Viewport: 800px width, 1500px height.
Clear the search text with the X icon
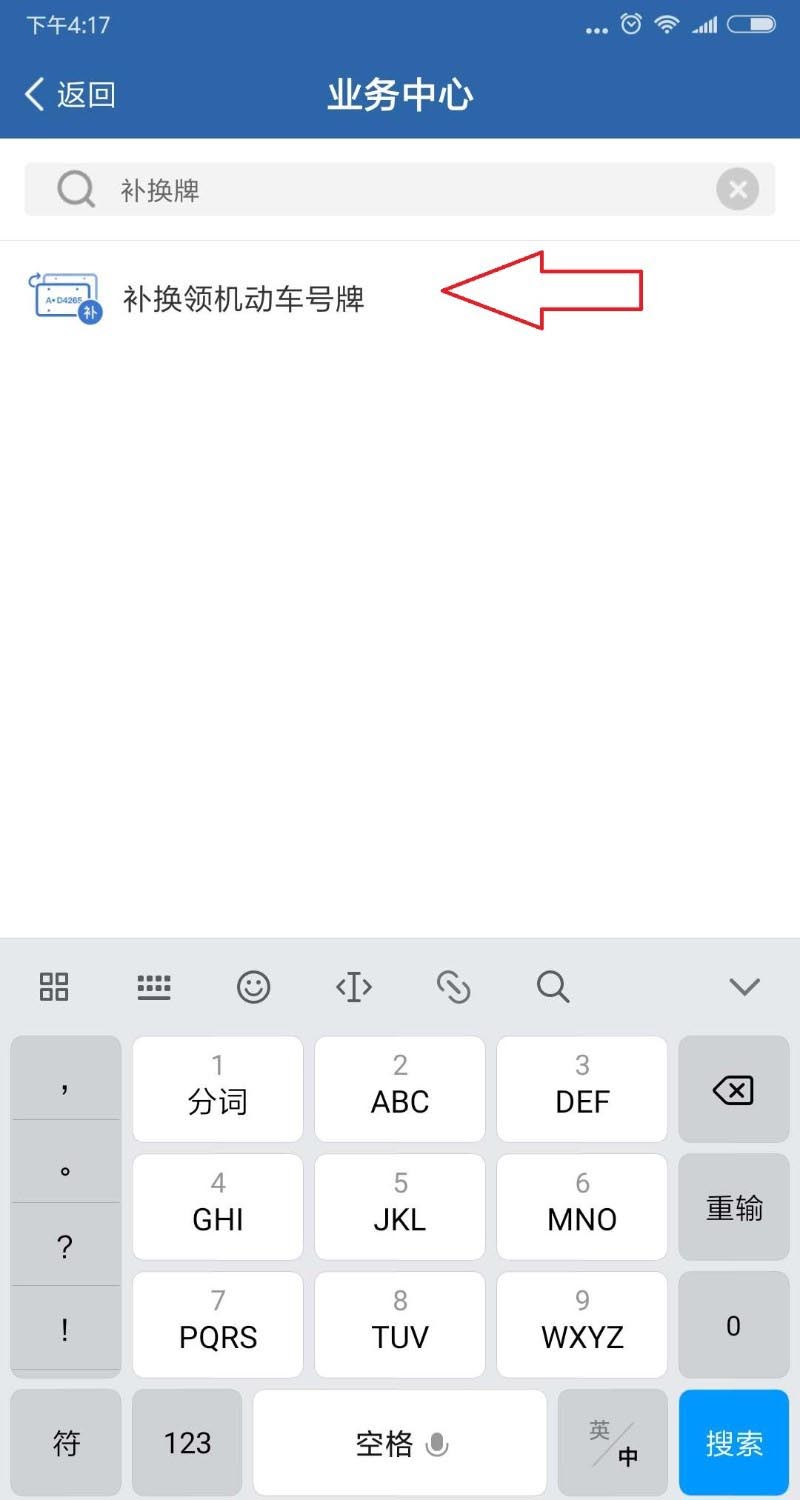[x=737, y=189]
